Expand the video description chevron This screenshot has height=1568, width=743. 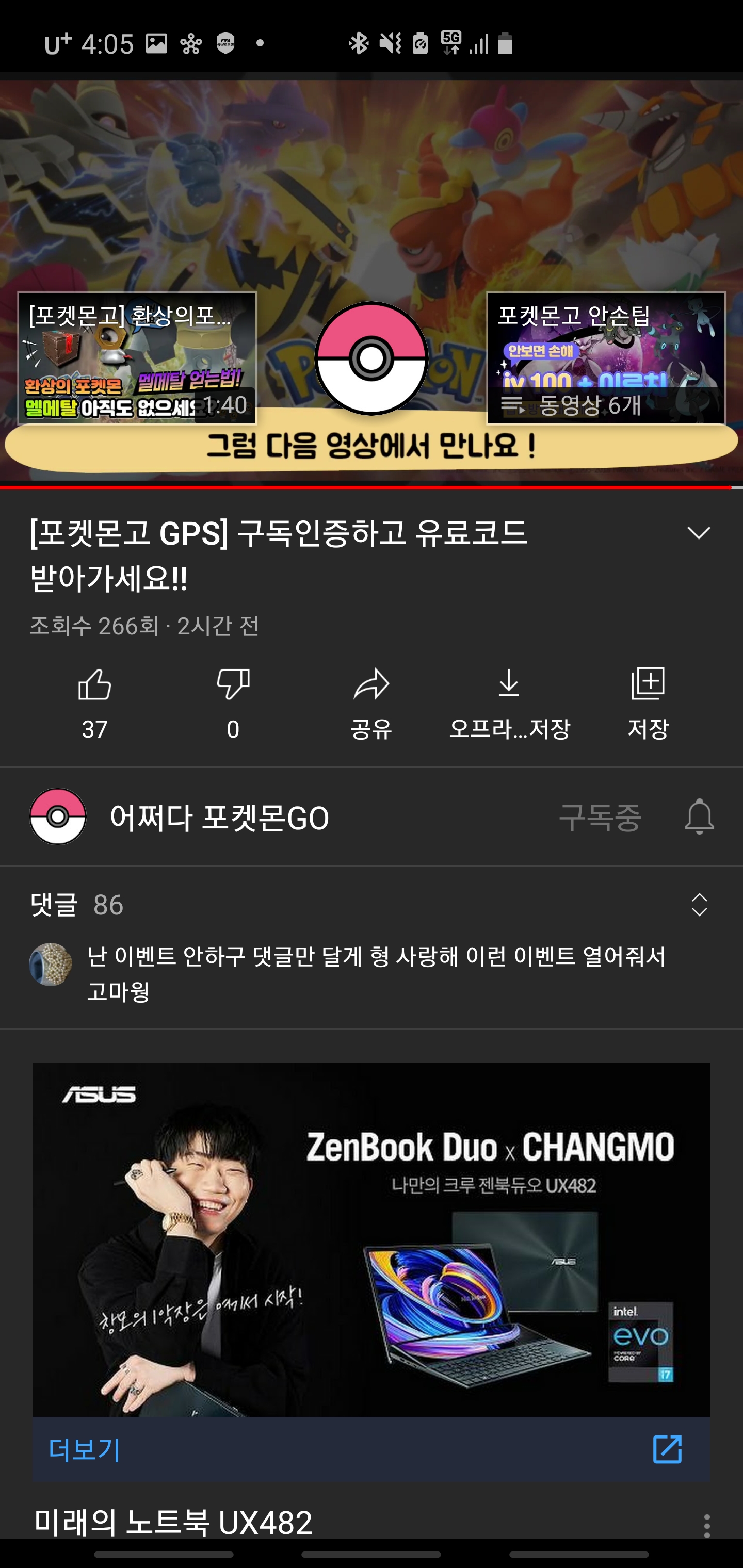(x=699, y=533)
